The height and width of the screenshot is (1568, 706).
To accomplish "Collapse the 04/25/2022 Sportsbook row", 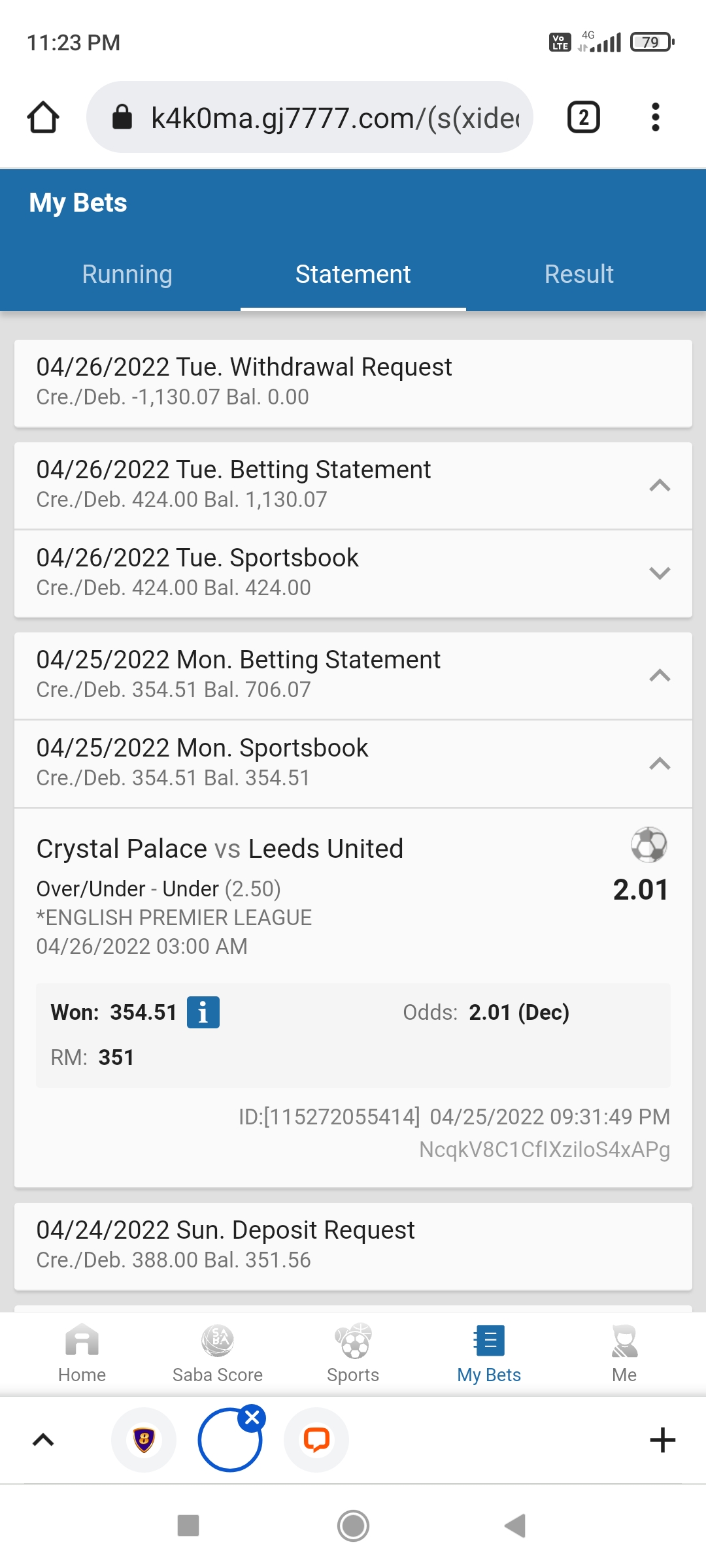I will coord(660,764).
